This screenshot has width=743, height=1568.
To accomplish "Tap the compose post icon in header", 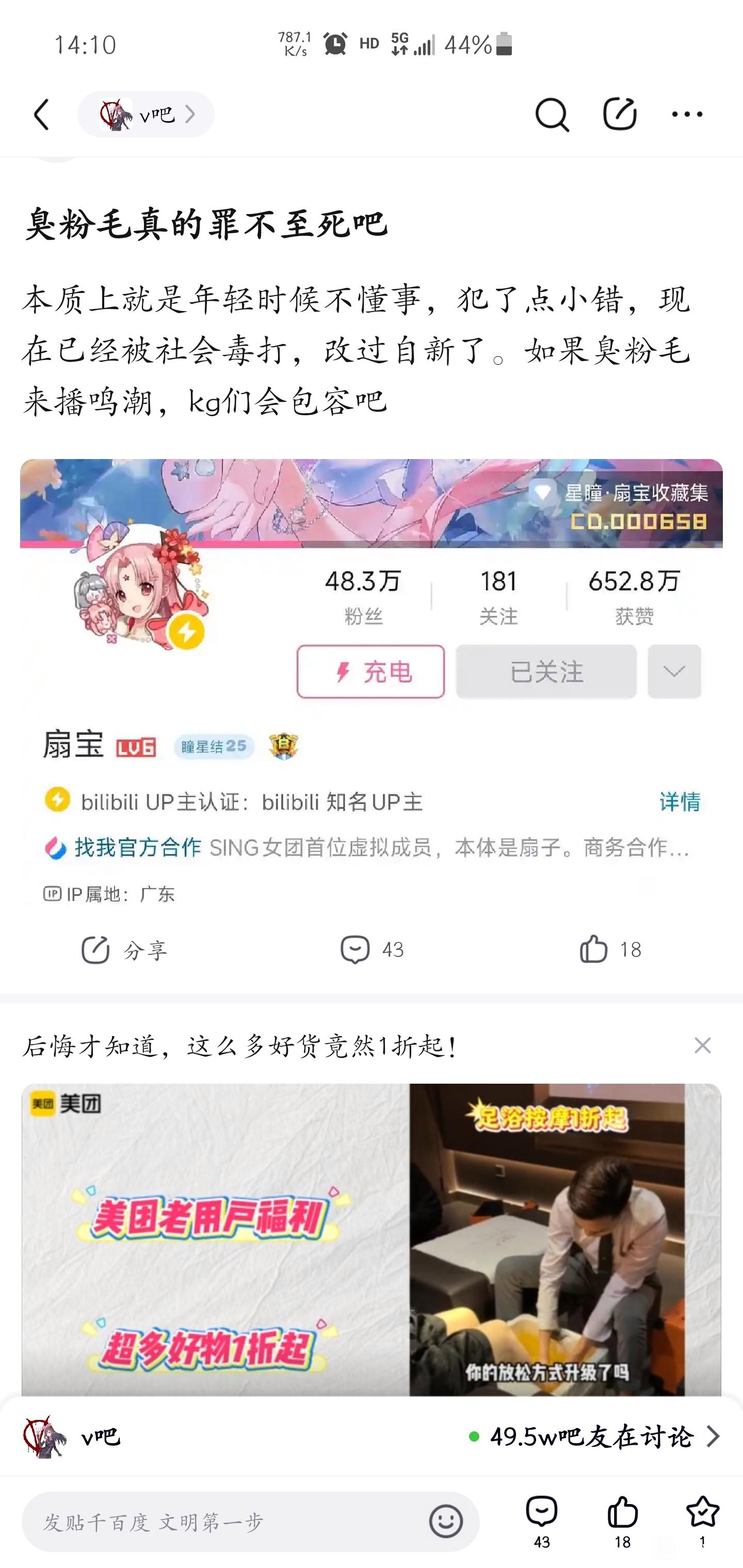I will click(619, 114).
